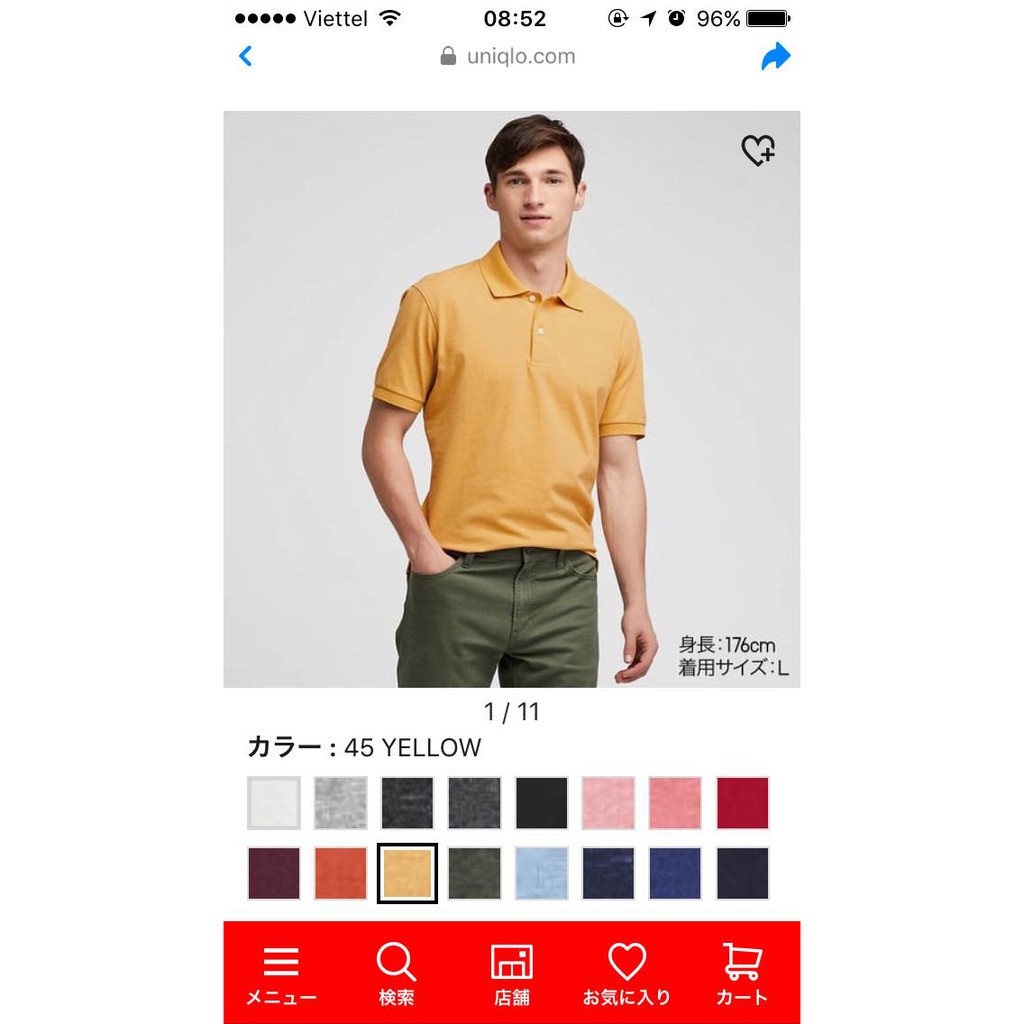Pick the orange color swatch
Image resolution: width=1024 pixels, height=1024 pixels.
(x=341, y=873)
